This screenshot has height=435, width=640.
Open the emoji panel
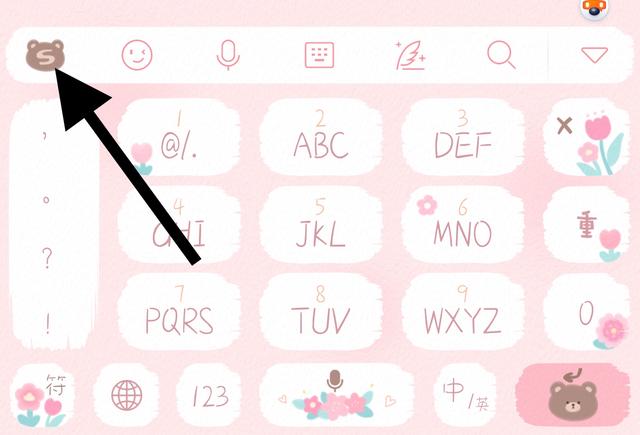(x=137, y=55)
